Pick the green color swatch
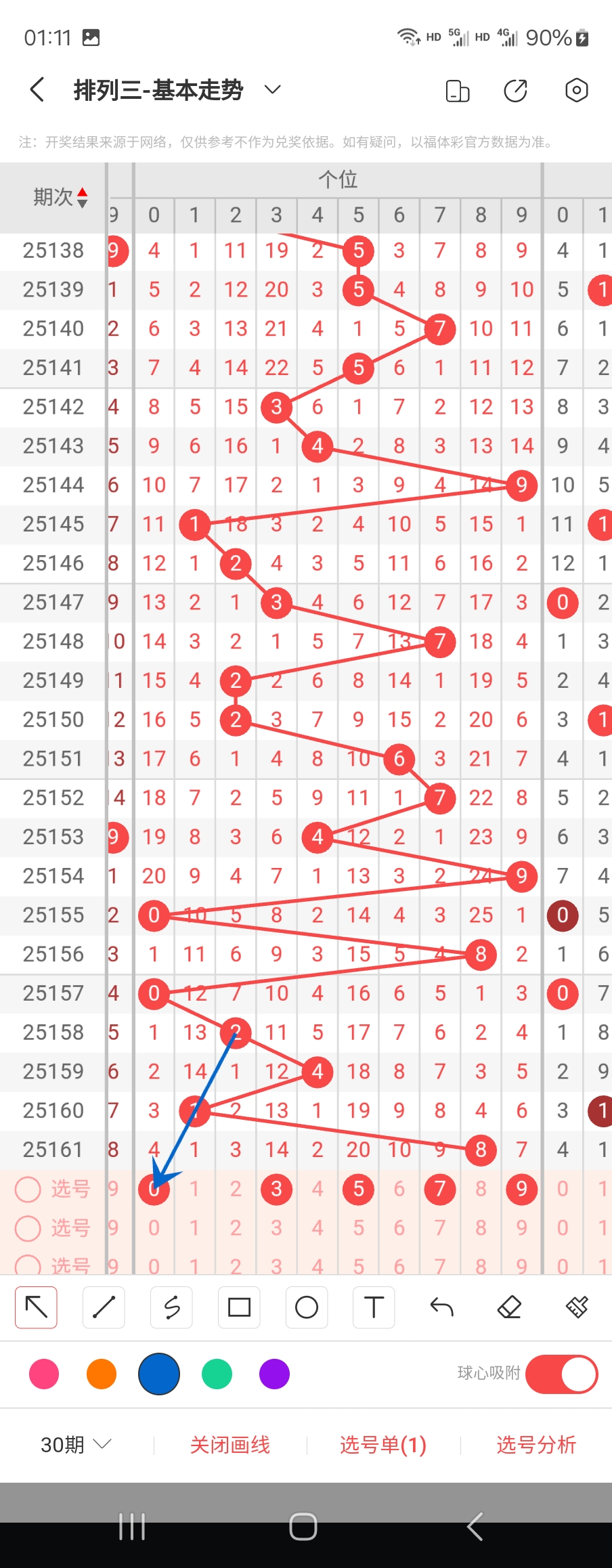Screen dimensions: 612x1568 click(x=217, y=1374)
